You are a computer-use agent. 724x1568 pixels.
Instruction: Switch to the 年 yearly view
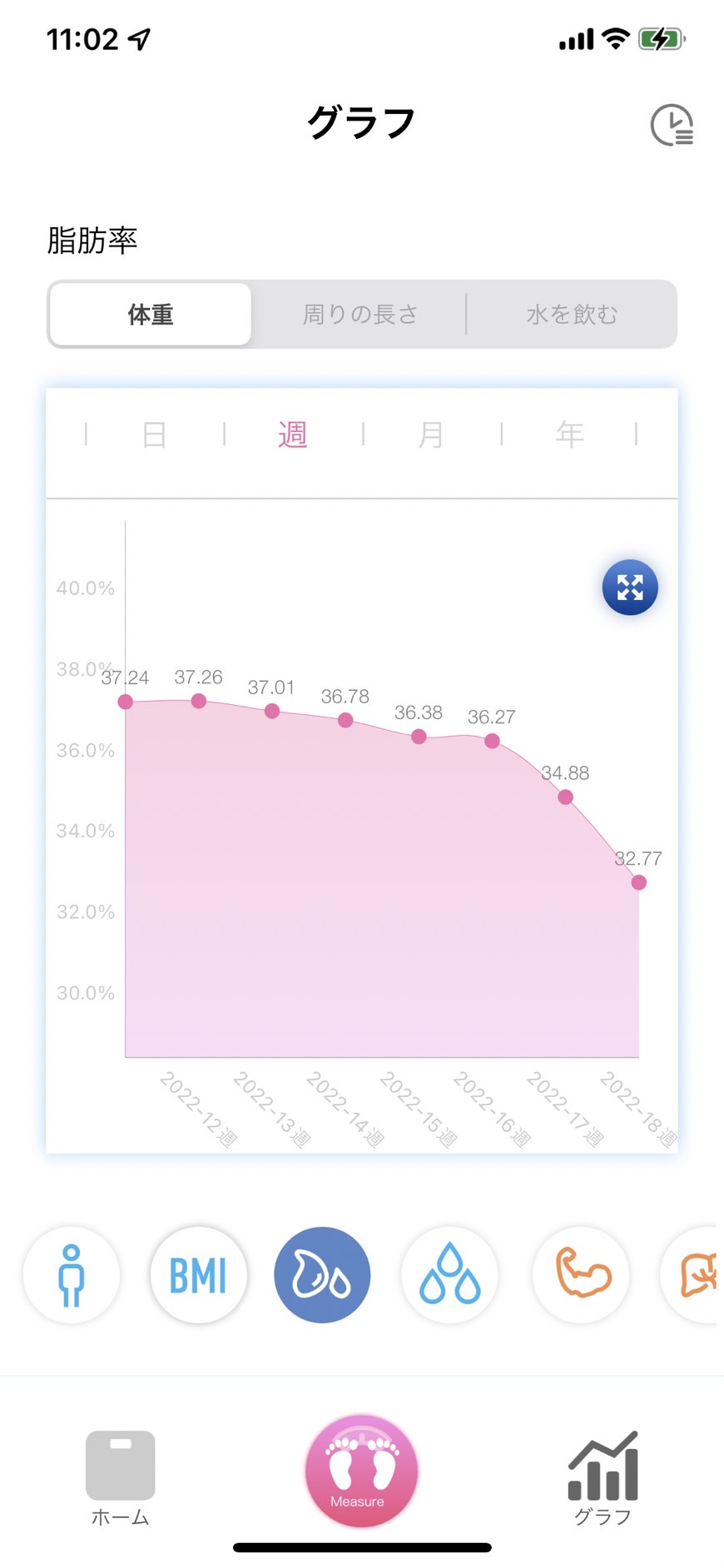569,434
